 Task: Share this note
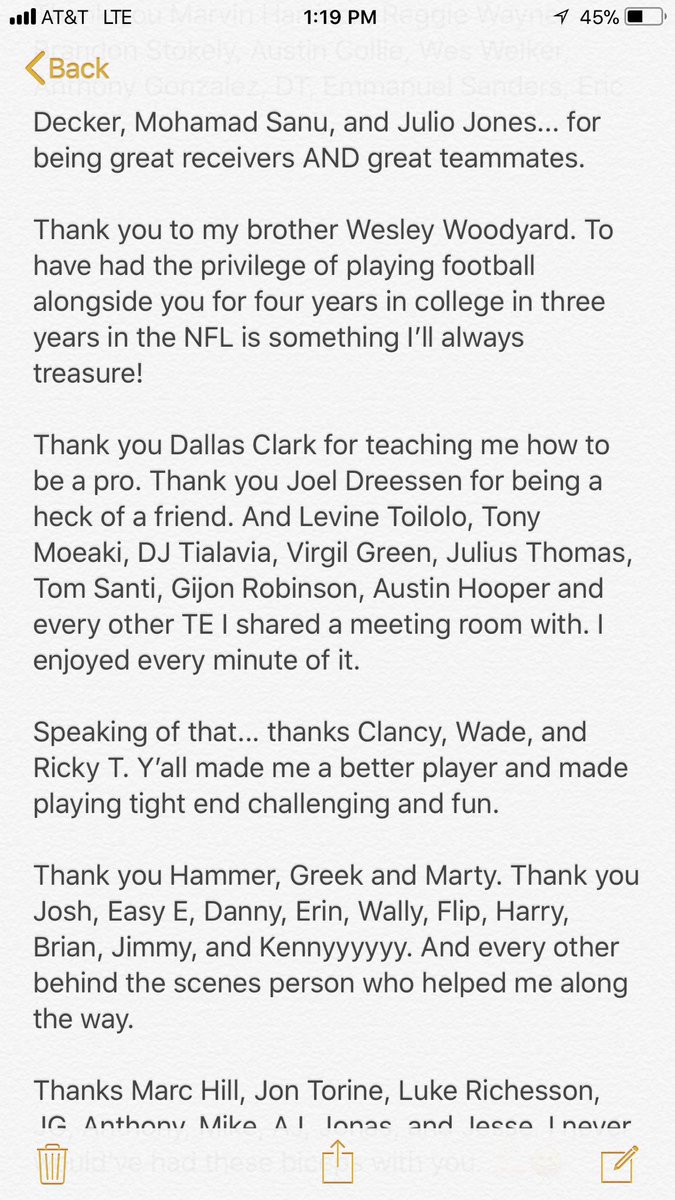(x=339, y=1161)
